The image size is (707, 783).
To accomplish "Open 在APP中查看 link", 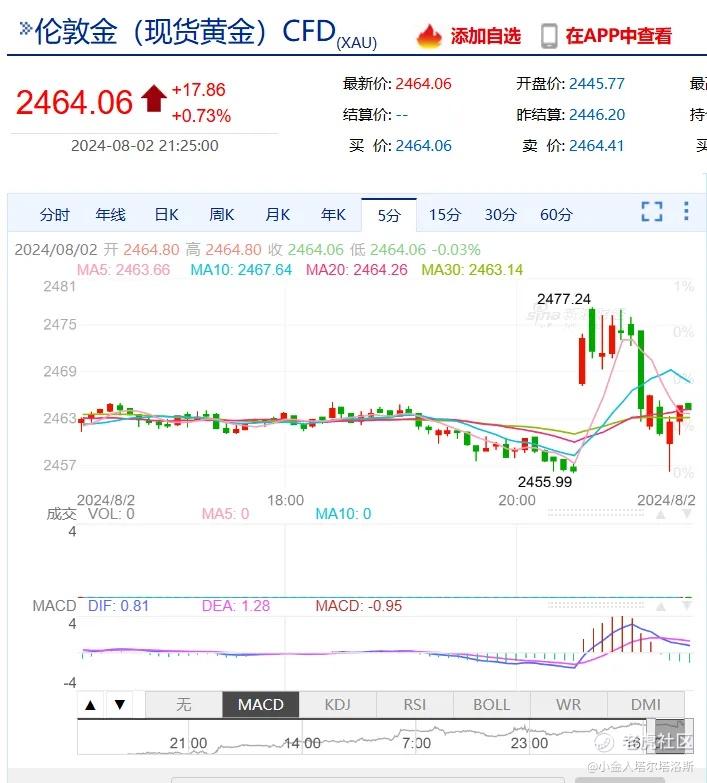I will point(607,36).
